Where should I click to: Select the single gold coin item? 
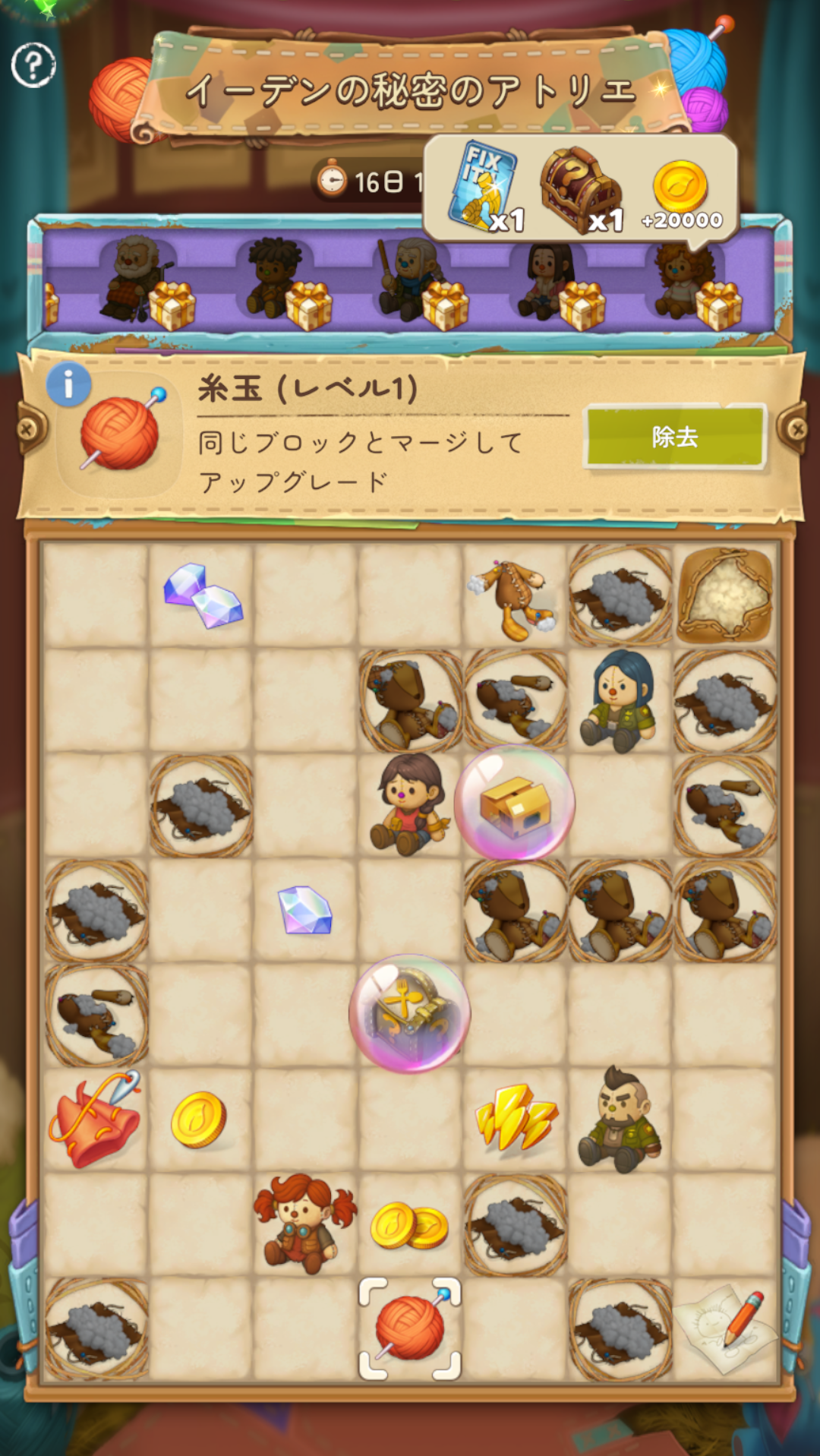pos(199,1120)
